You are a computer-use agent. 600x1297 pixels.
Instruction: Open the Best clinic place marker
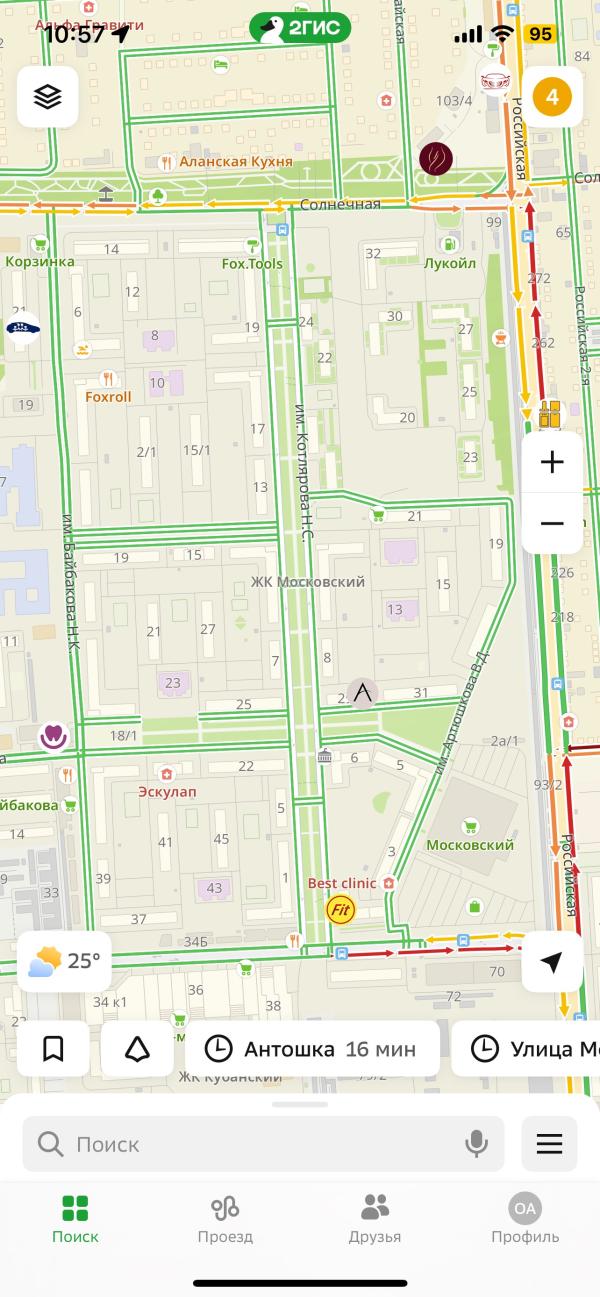[389, 883]
